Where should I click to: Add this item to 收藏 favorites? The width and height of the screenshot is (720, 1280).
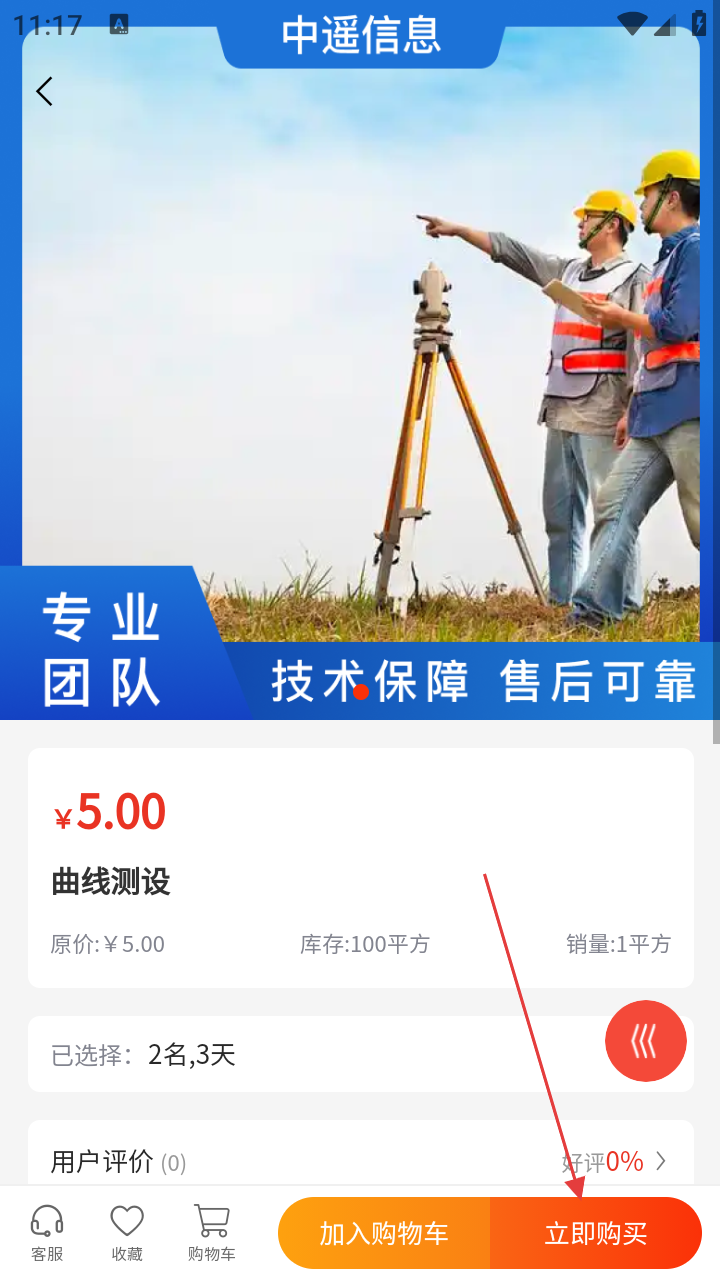[127, 1232]
